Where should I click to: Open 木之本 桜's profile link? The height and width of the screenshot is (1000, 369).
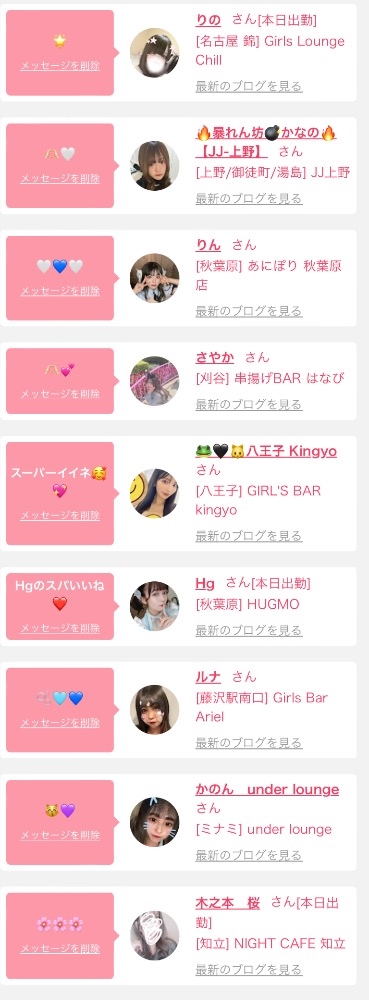[227, 904]
